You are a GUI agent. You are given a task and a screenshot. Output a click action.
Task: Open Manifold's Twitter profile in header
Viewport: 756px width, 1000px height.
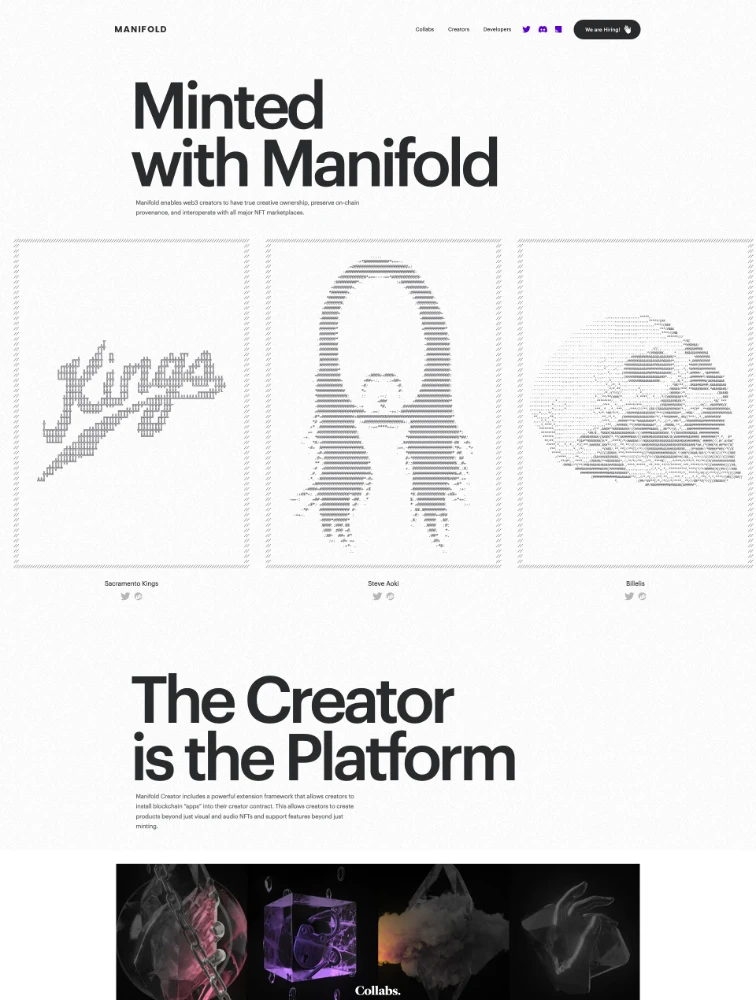click(527, 30)
